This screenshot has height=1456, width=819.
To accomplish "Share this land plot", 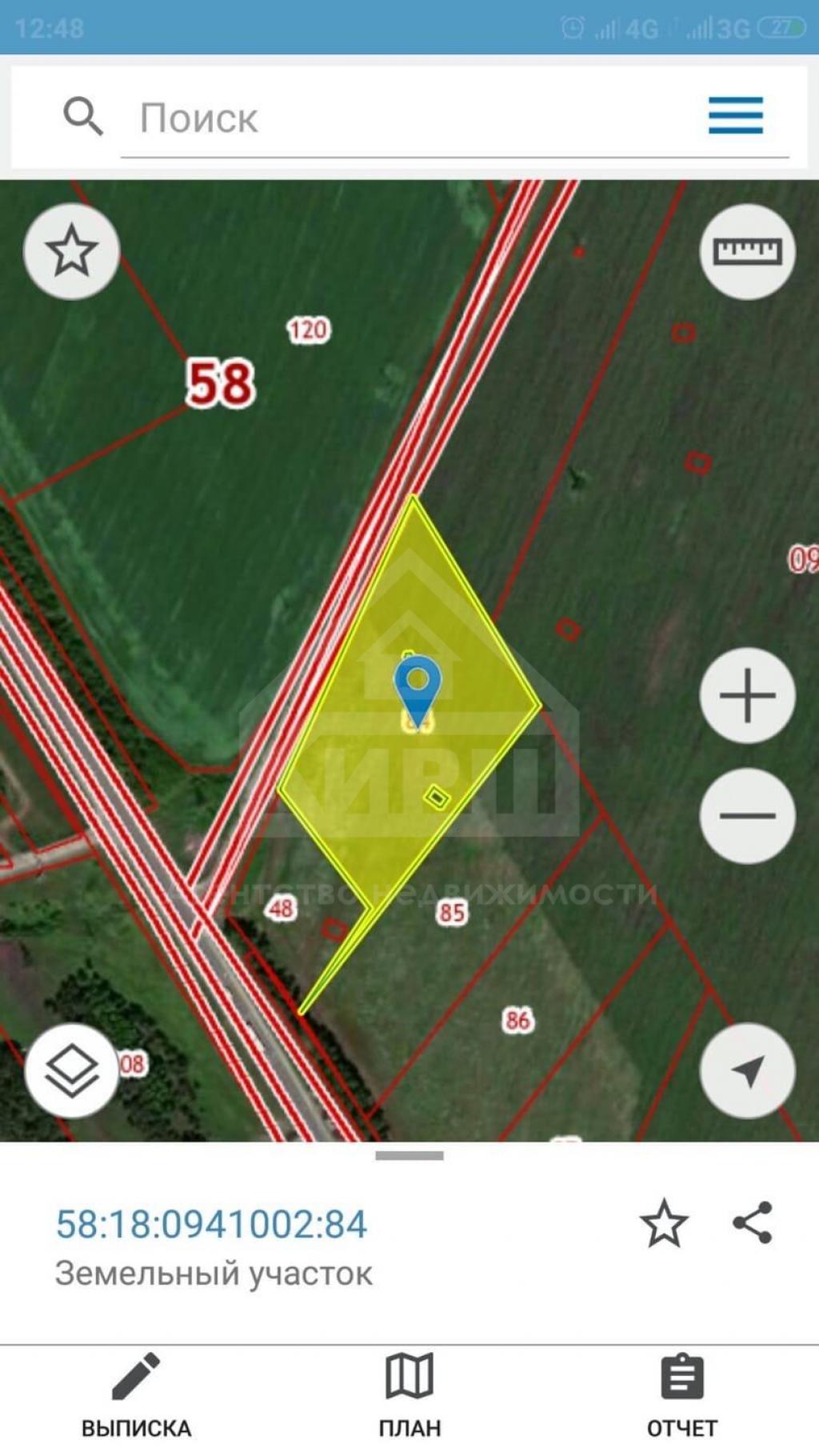I will pos(753,1222).
